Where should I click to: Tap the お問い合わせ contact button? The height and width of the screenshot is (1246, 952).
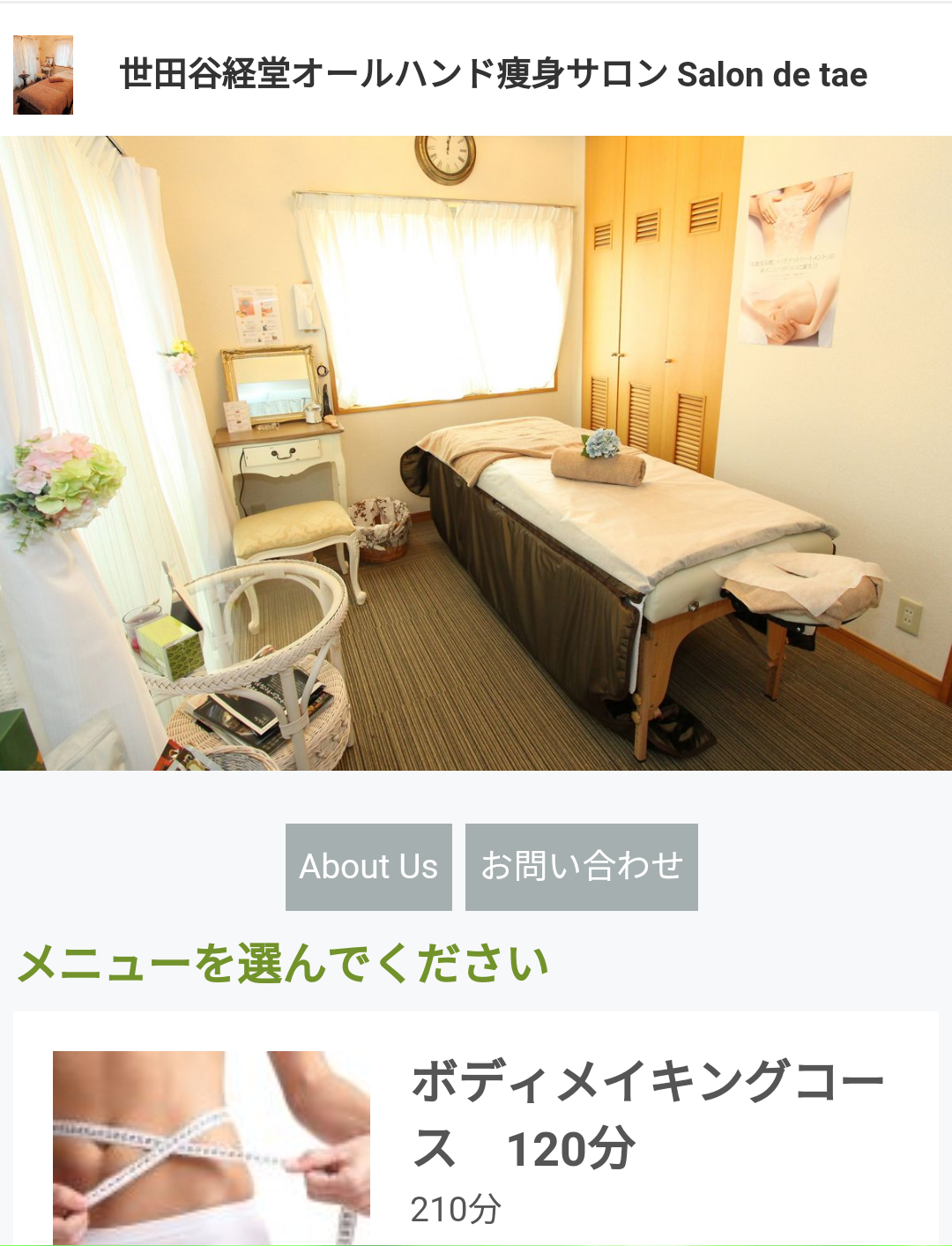tap(581, 867)
